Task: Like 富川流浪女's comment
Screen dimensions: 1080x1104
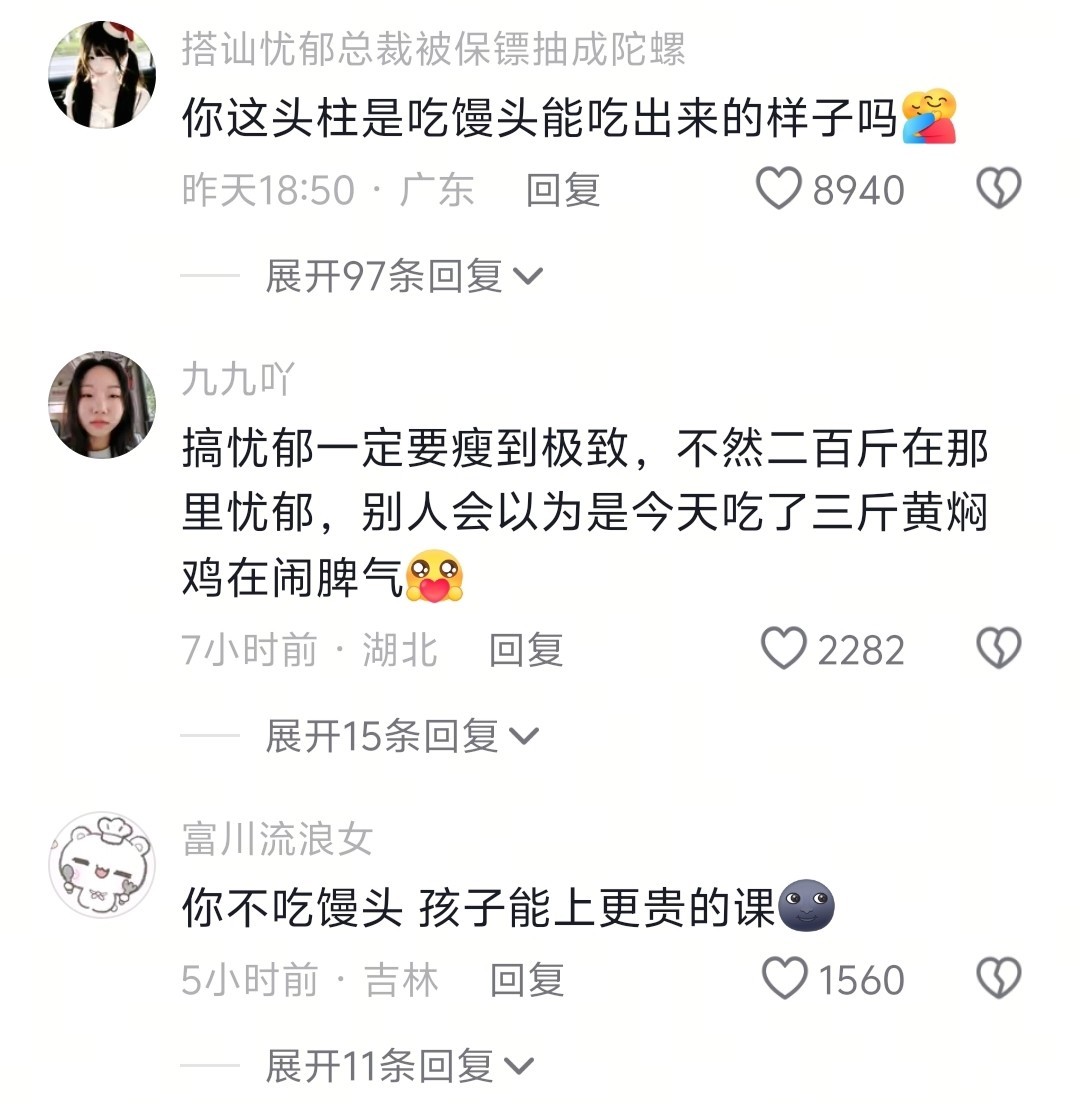Action: (x=784, y=979)
